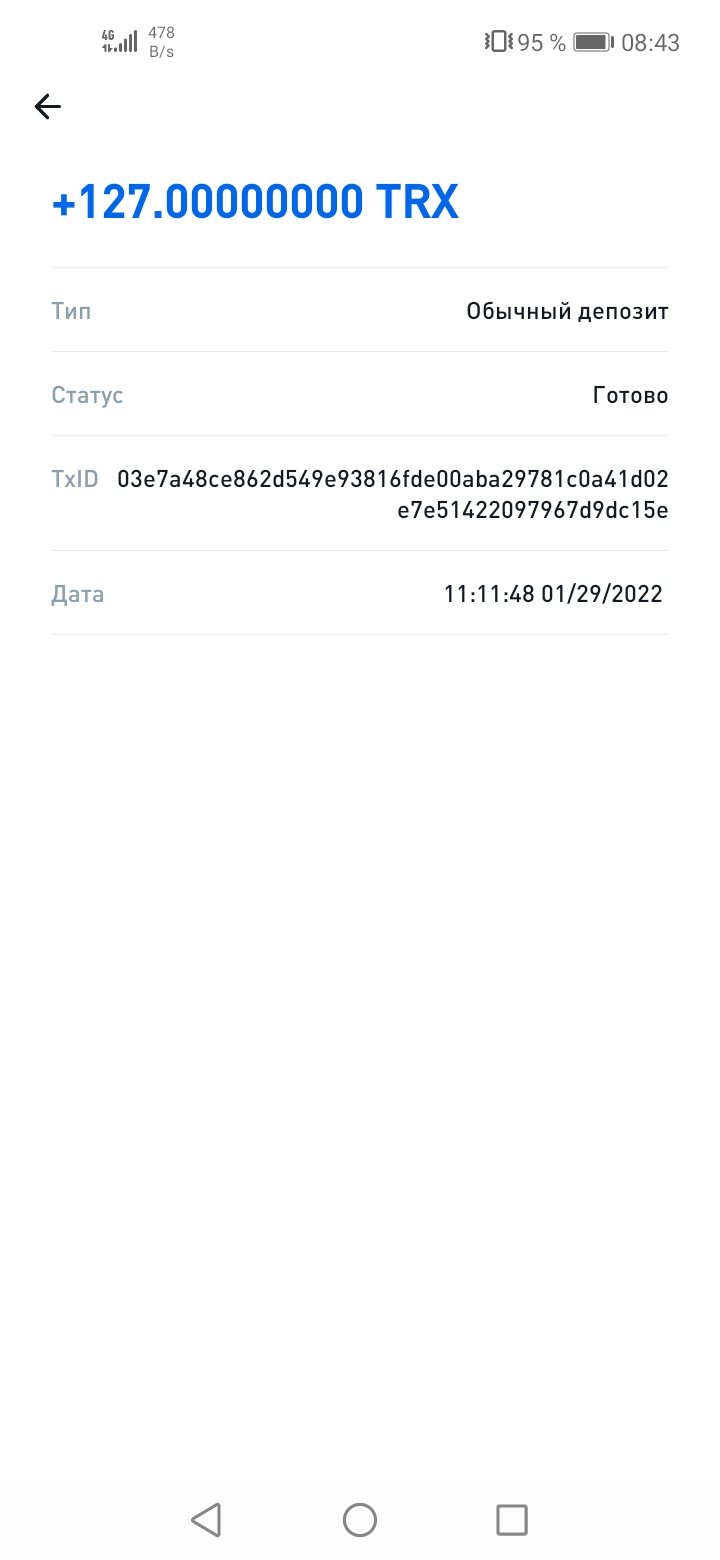Tap the system back triangle button
Image resolution: width=720 pixels, height=1560 pixels.
[x=206, y=1520]
